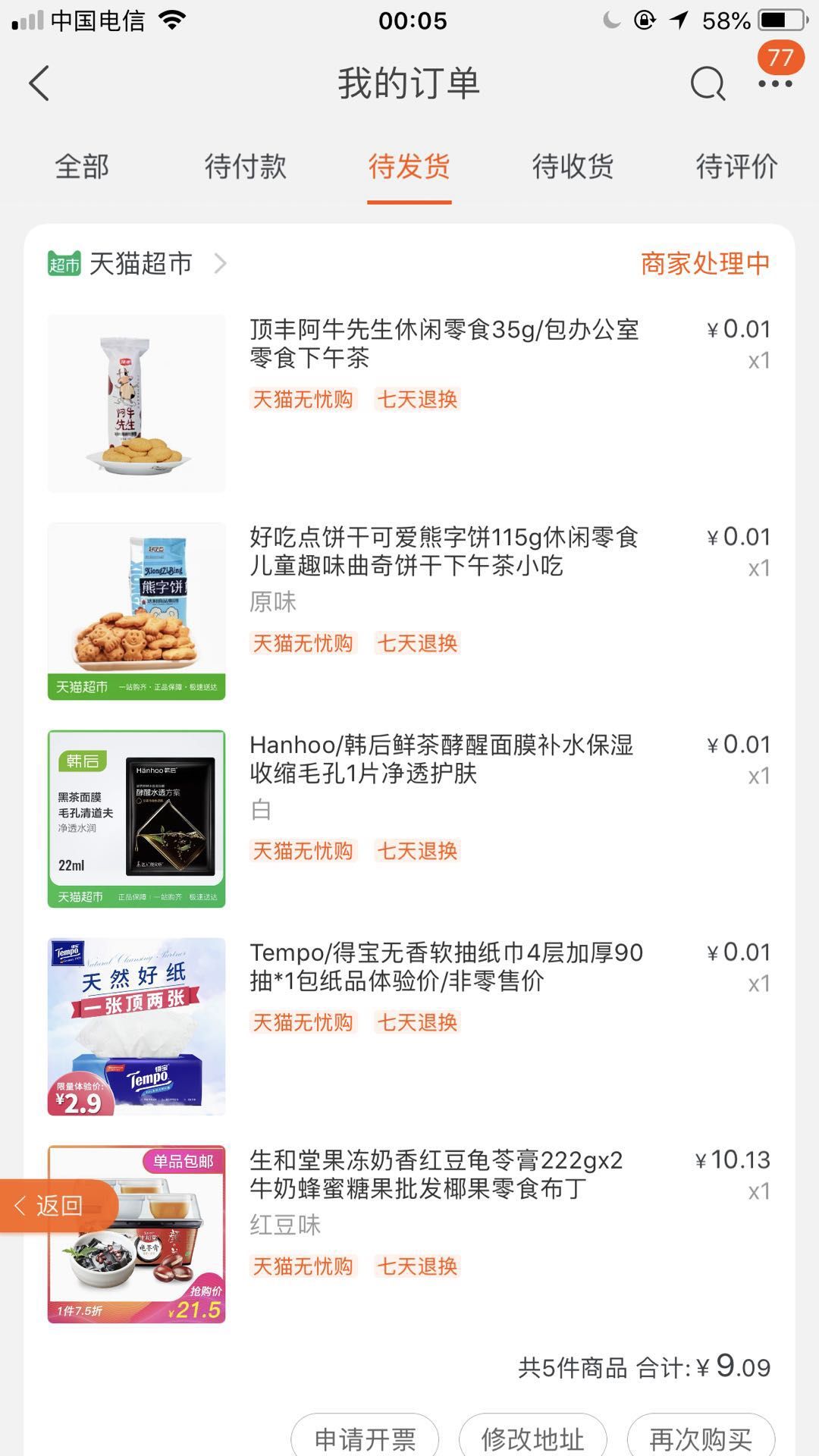This screenshot has height=1456, width=819.
Task: Select the 待发货 tab
Action: [x=409, y=166]
